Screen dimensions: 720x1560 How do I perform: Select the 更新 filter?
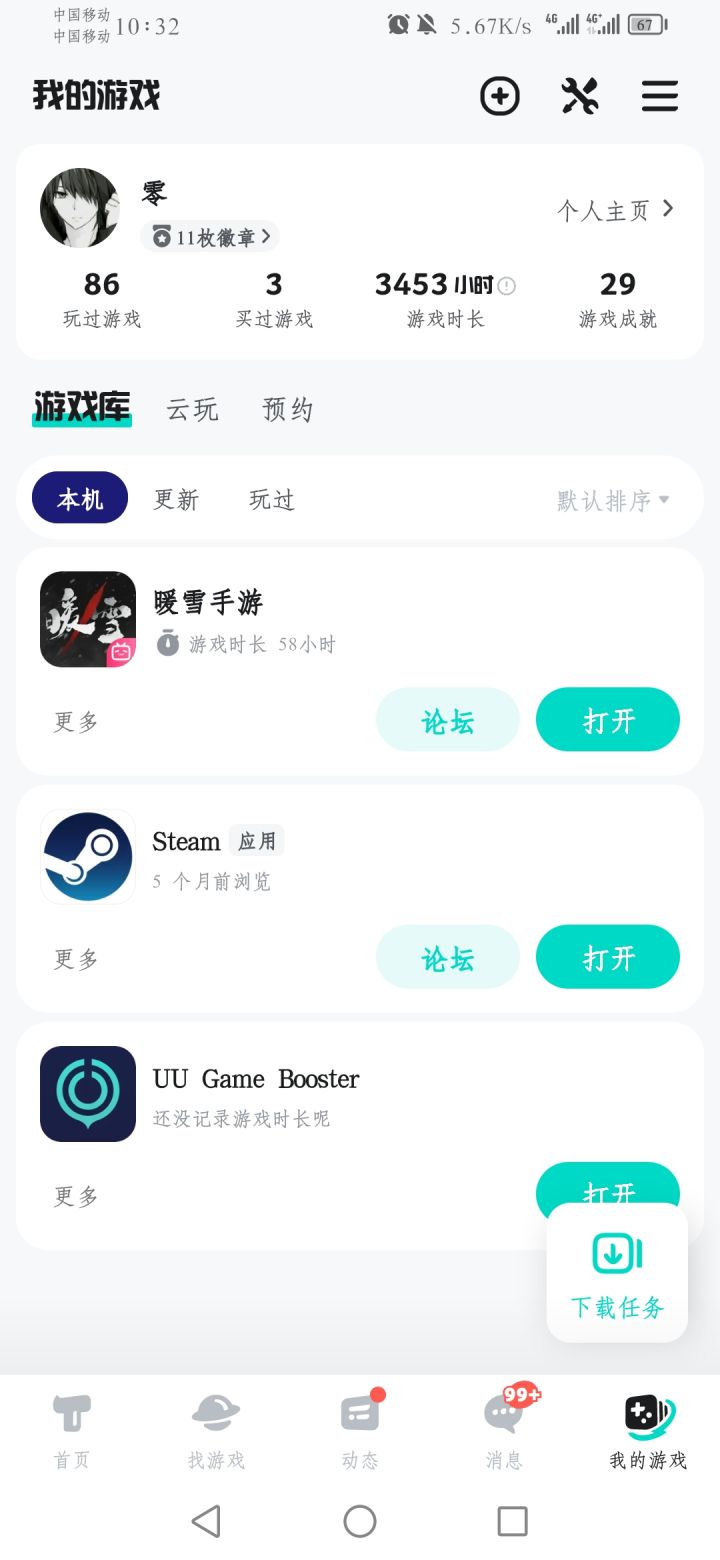pyautogui.click(x=176, y=499)
